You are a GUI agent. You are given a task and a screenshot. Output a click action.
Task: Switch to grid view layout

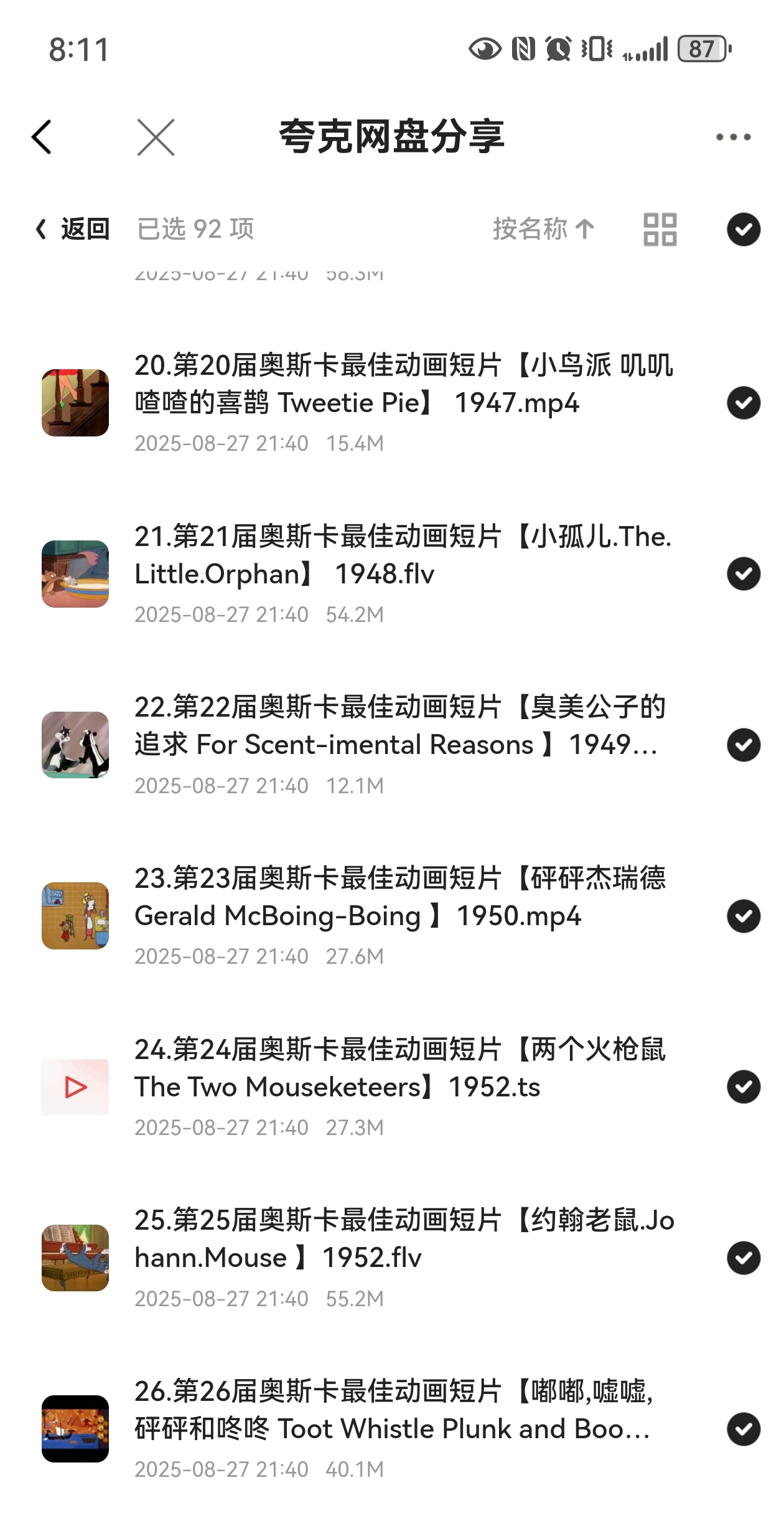(660, 229)
